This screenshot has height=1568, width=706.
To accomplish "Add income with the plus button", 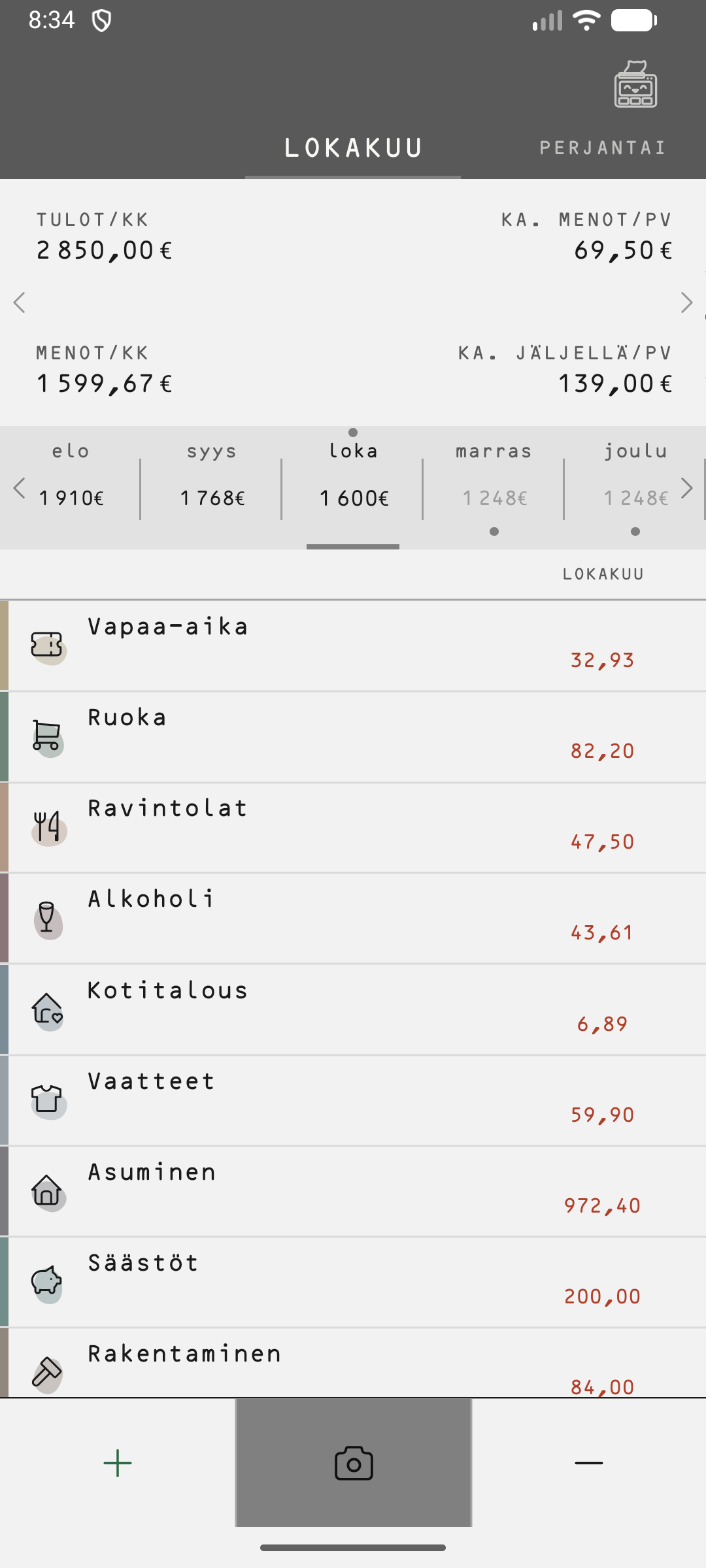I will pos(118,1463).
